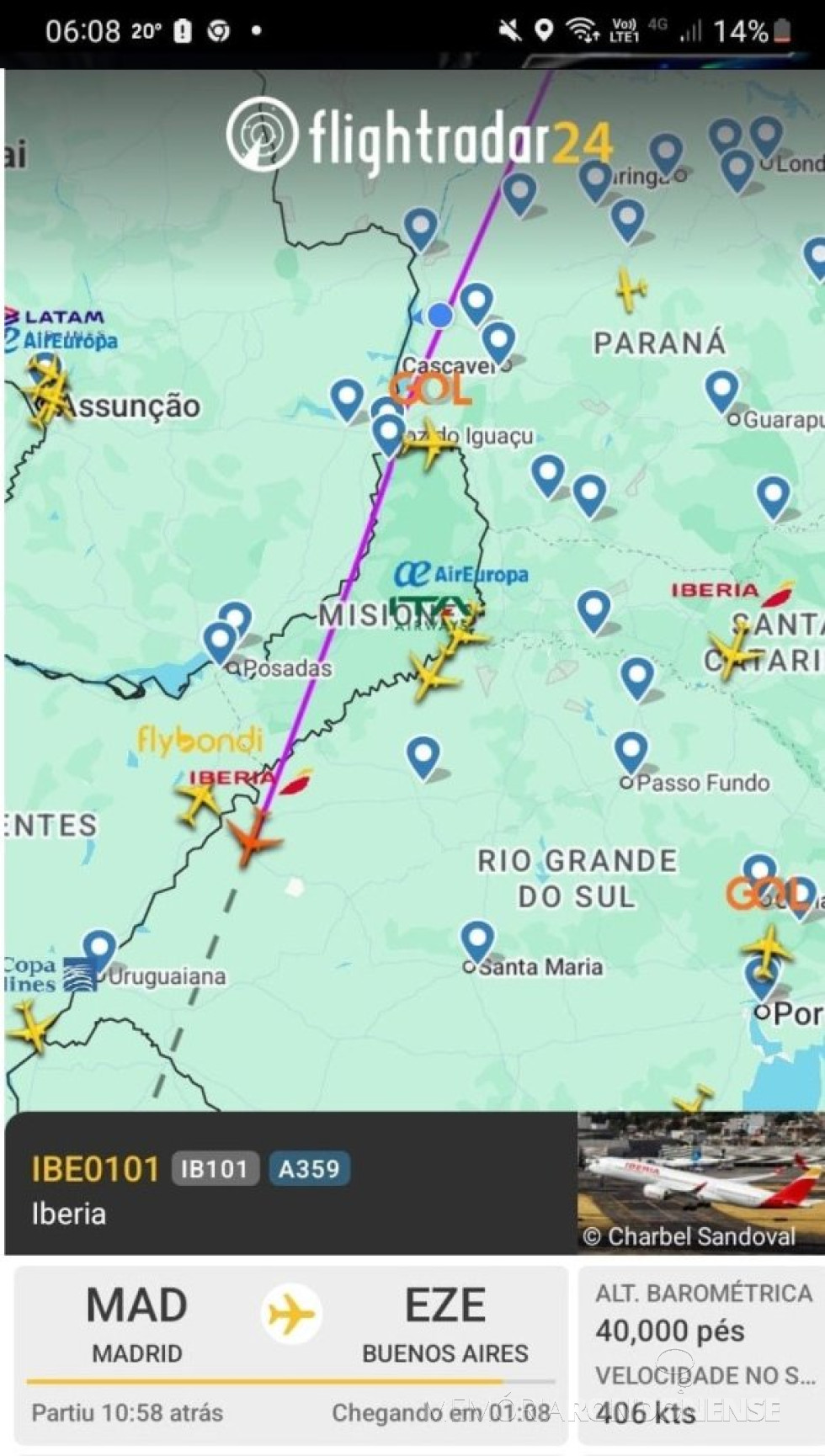The width and height of the screenshot is (825, 1456).
Task: Tap the Uruguaiana airport marker
Action: [x=99, y=949]
